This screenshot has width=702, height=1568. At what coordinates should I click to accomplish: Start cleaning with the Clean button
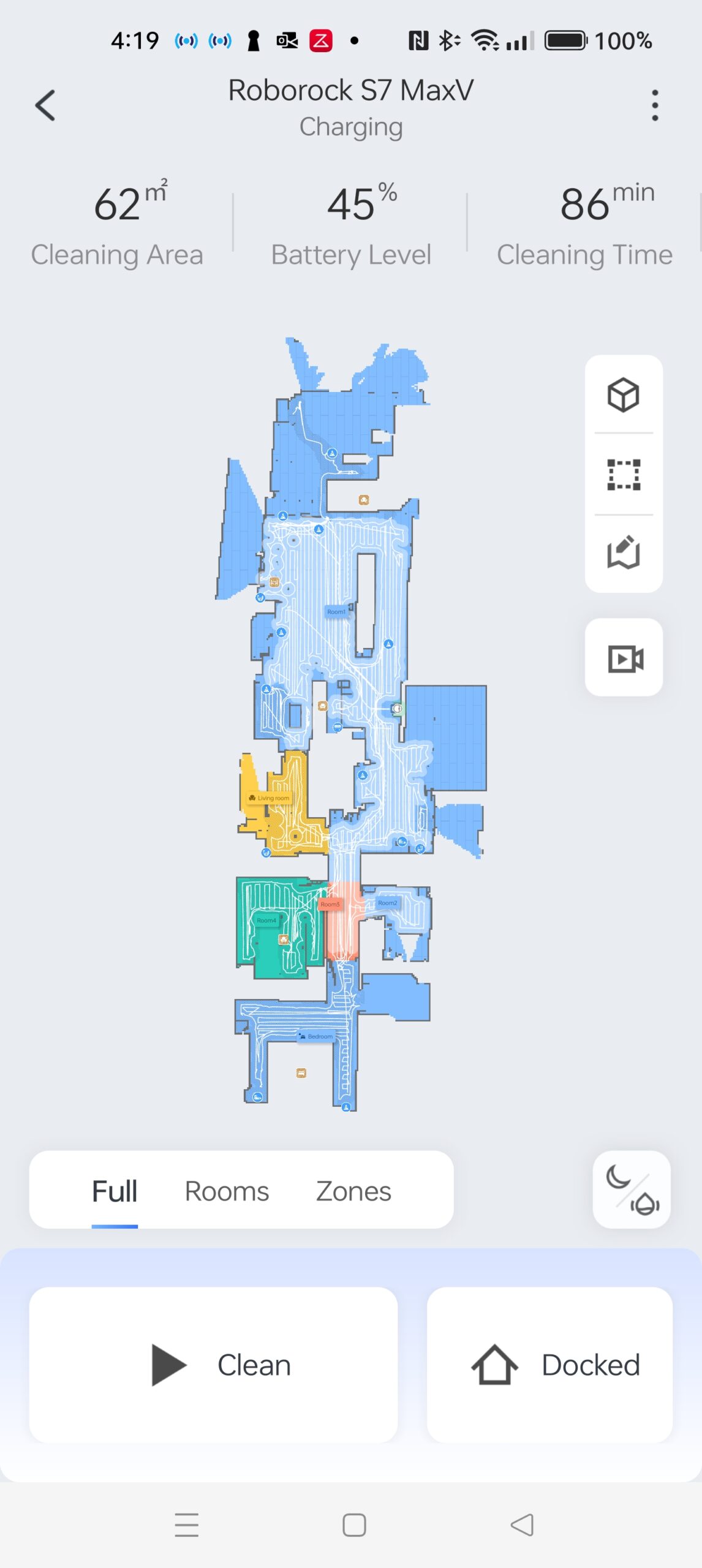click(213, 1365)
